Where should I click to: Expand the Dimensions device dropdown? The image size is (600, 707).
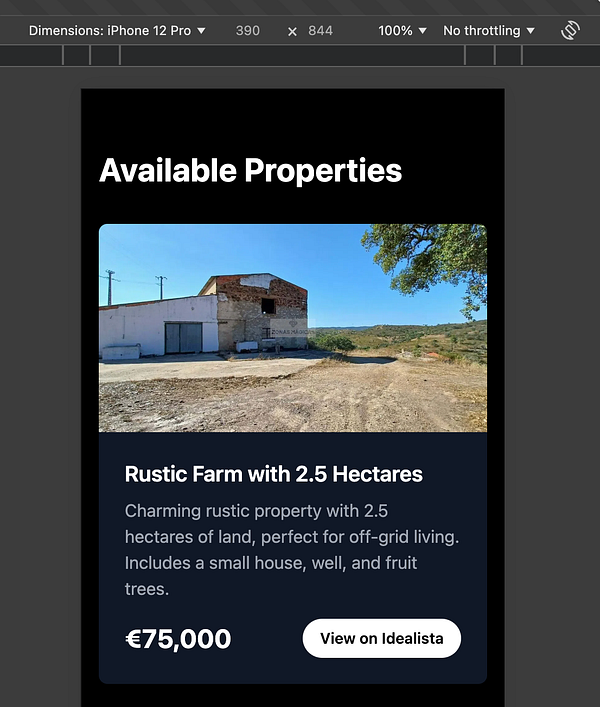(117, 31)
